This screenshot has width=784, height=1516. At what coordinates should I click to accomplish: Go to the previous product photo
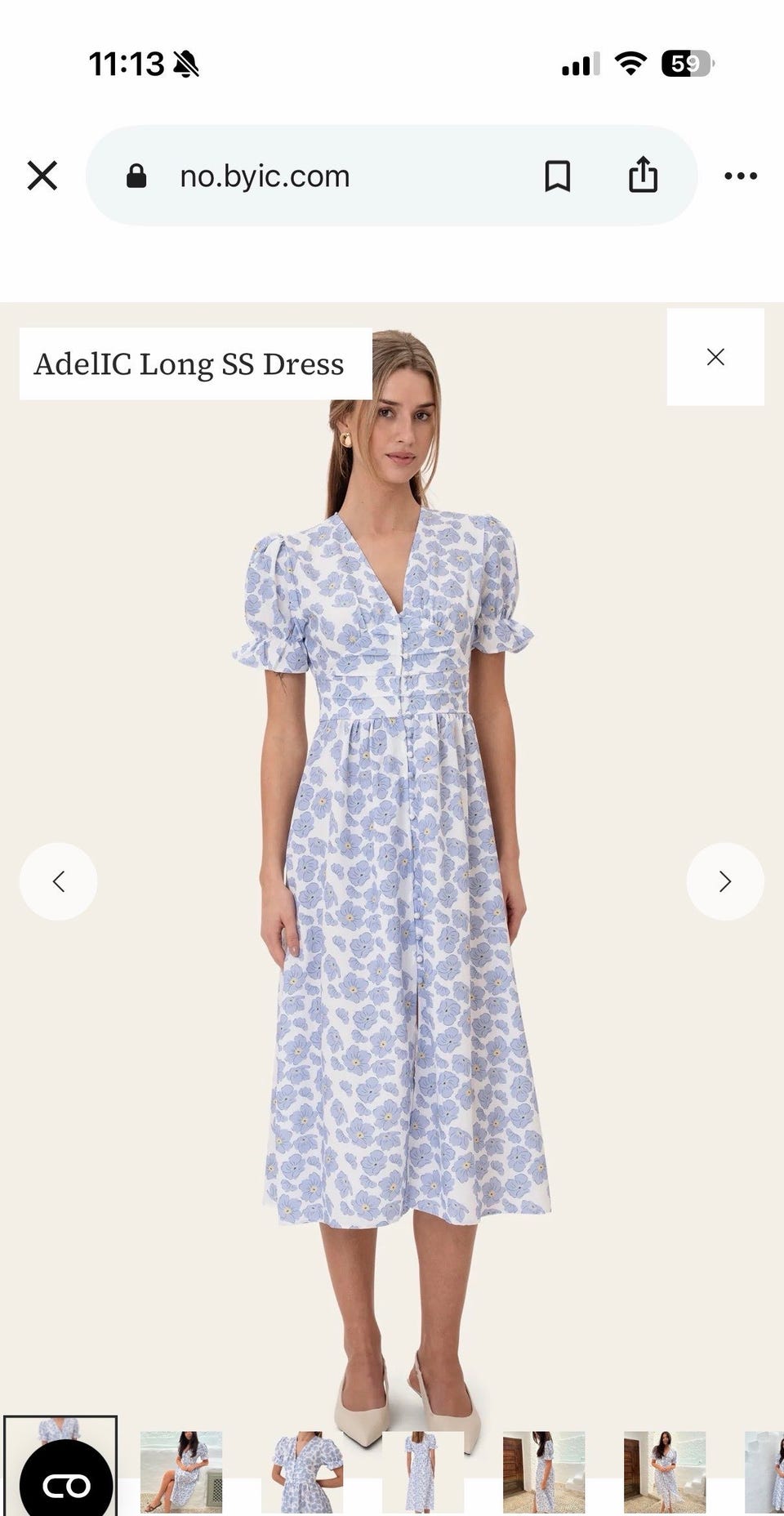tap(59, 881)
